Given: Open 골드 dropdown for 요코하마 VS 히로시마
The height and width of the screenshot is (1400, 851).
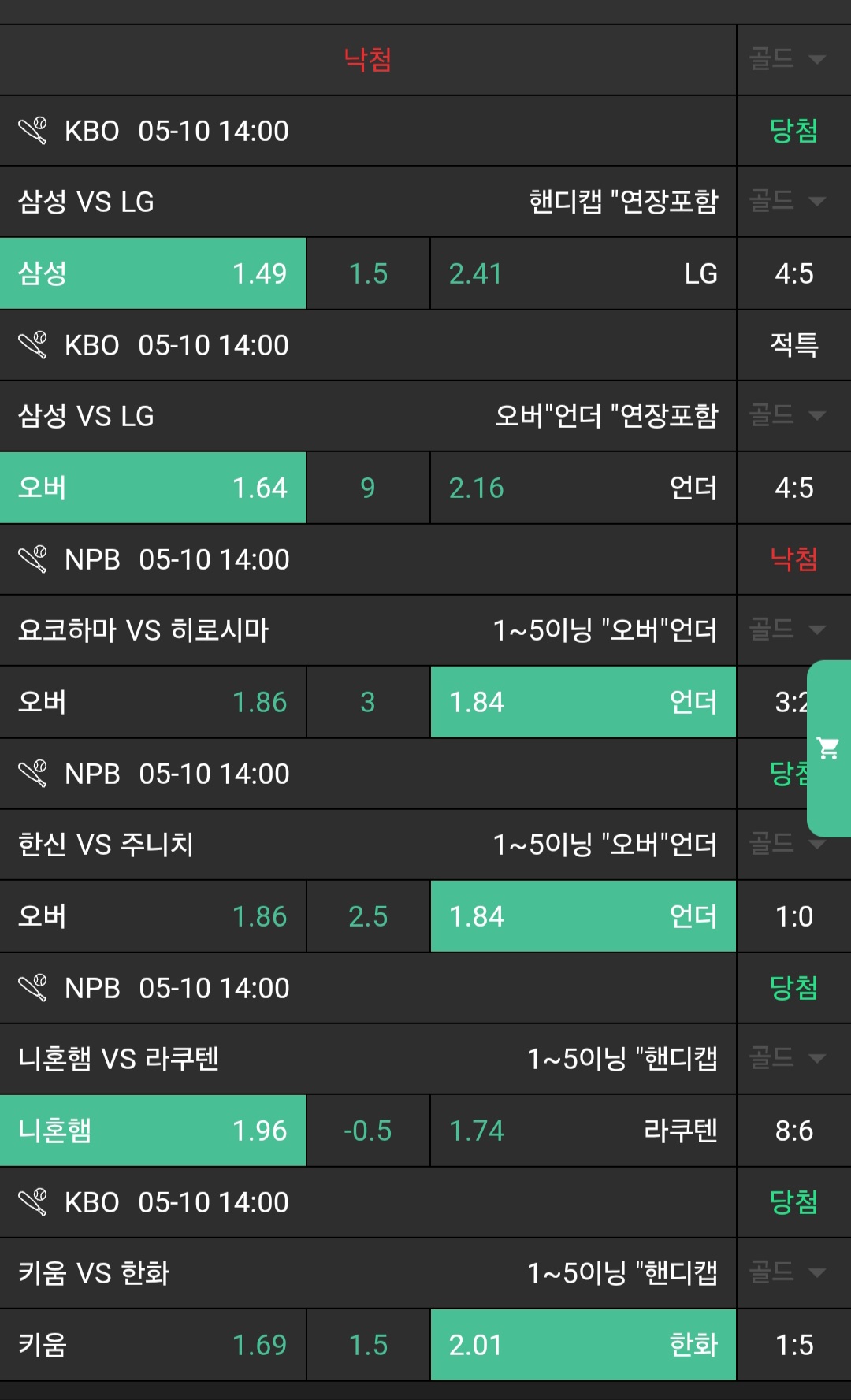Looking at the screenshot, I should pos(785,629).
